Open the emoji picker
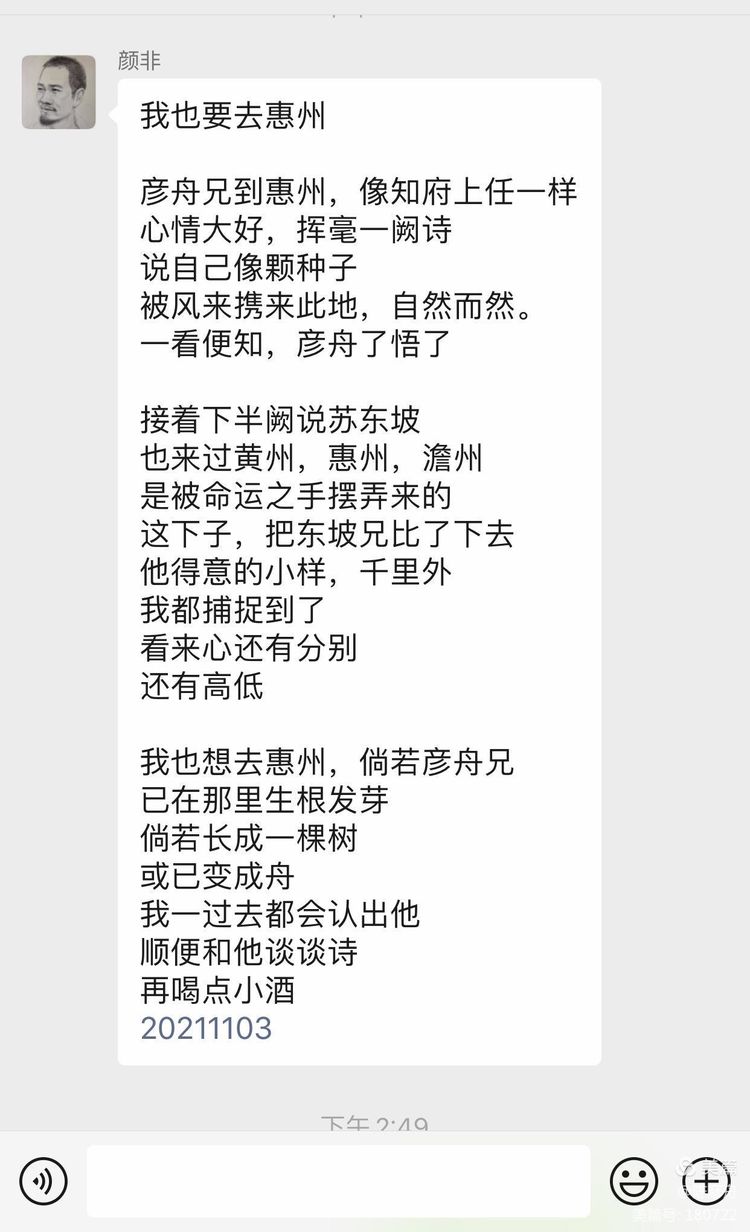The image size is (750, 1232). [x=634, y=1181]
